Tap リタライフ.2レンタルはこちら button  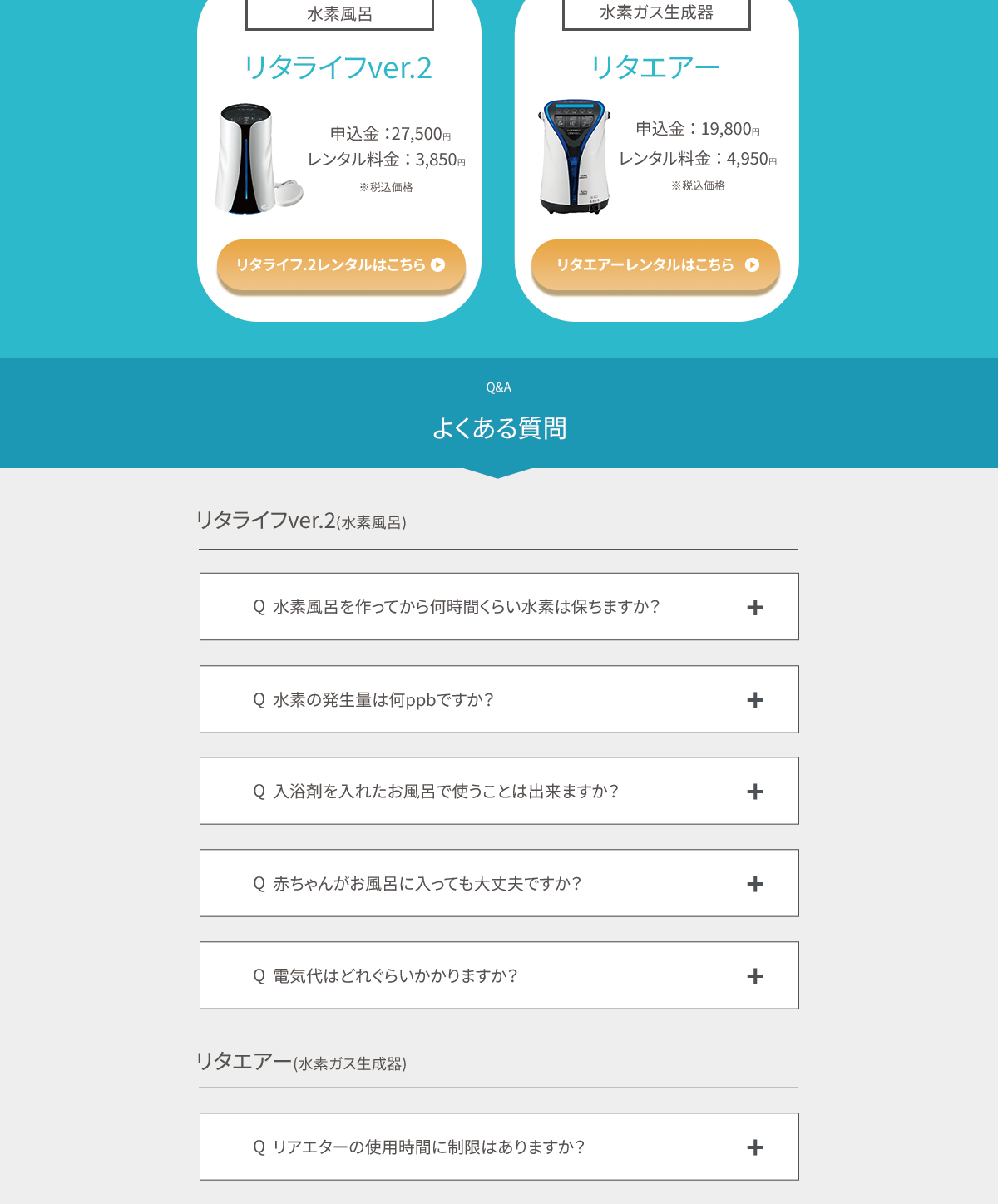pos(341,265)
